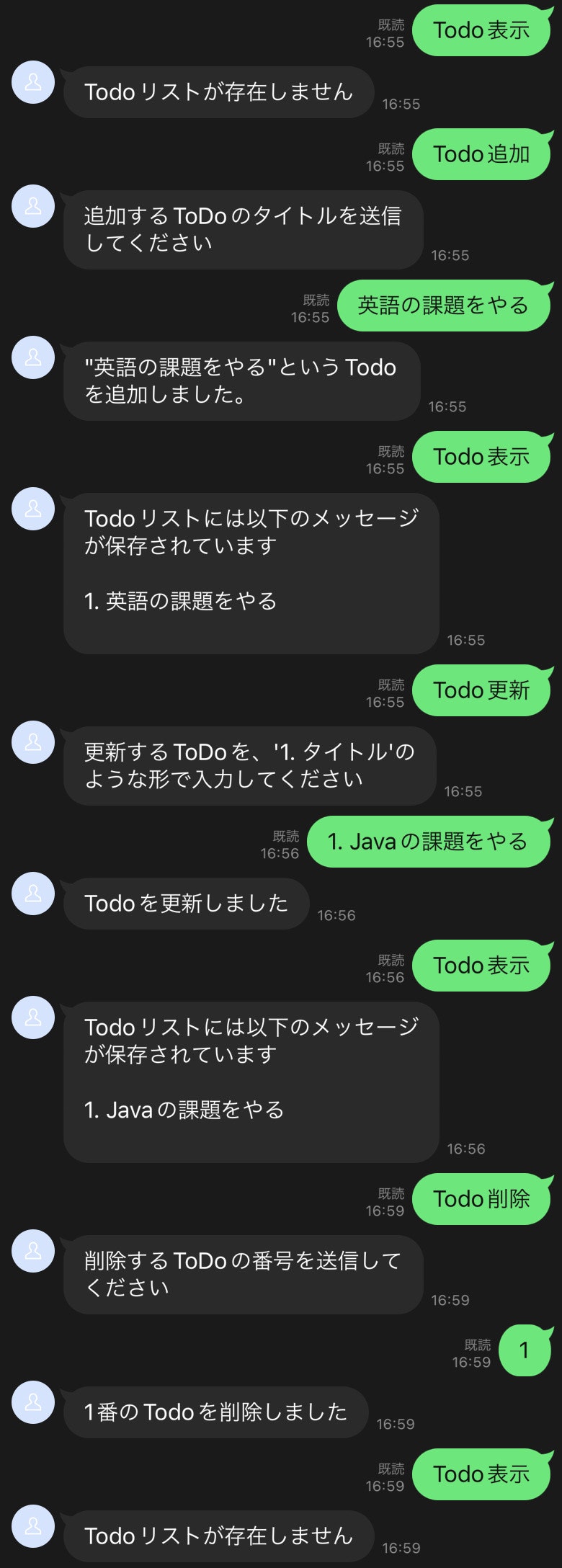Screen dimensions: 562x1568
Task: Click the bot avatar next to the first Todo list message
Action: (x=33, y=511)
